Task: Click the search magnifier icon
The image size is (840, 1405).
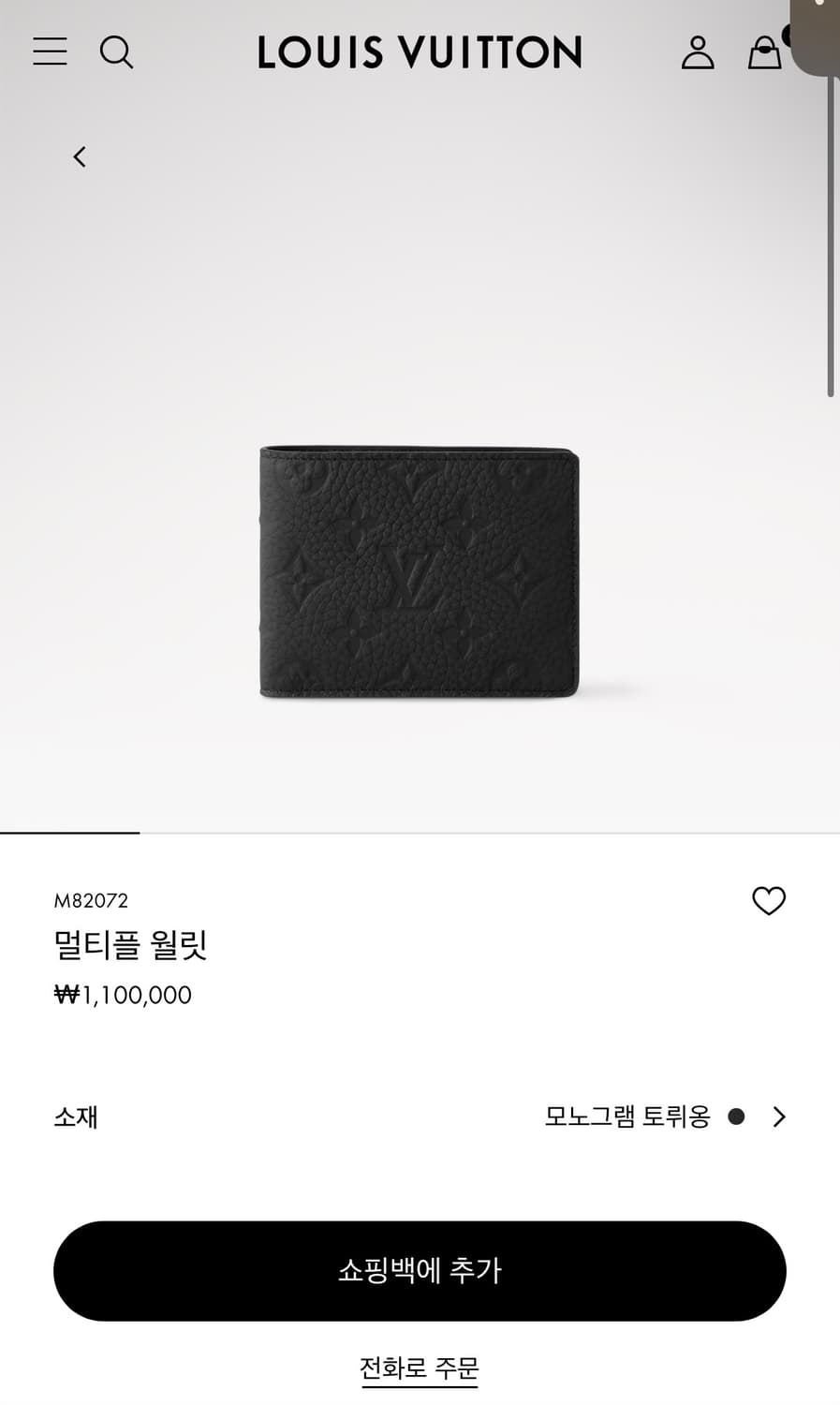Action: click(x=117, y=52)
